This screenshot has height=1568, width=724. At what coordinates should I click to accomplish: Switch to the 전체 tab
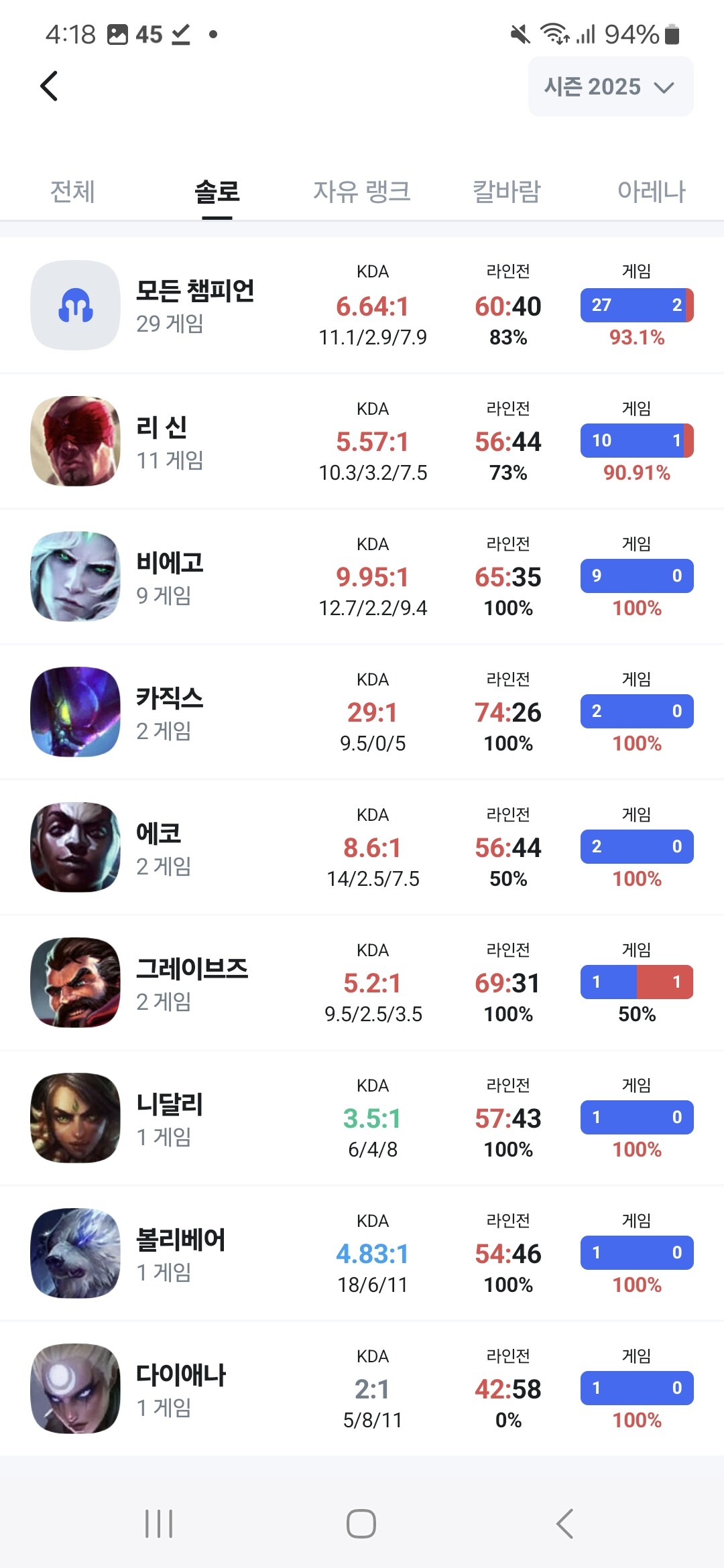click(x=72, y=192)
